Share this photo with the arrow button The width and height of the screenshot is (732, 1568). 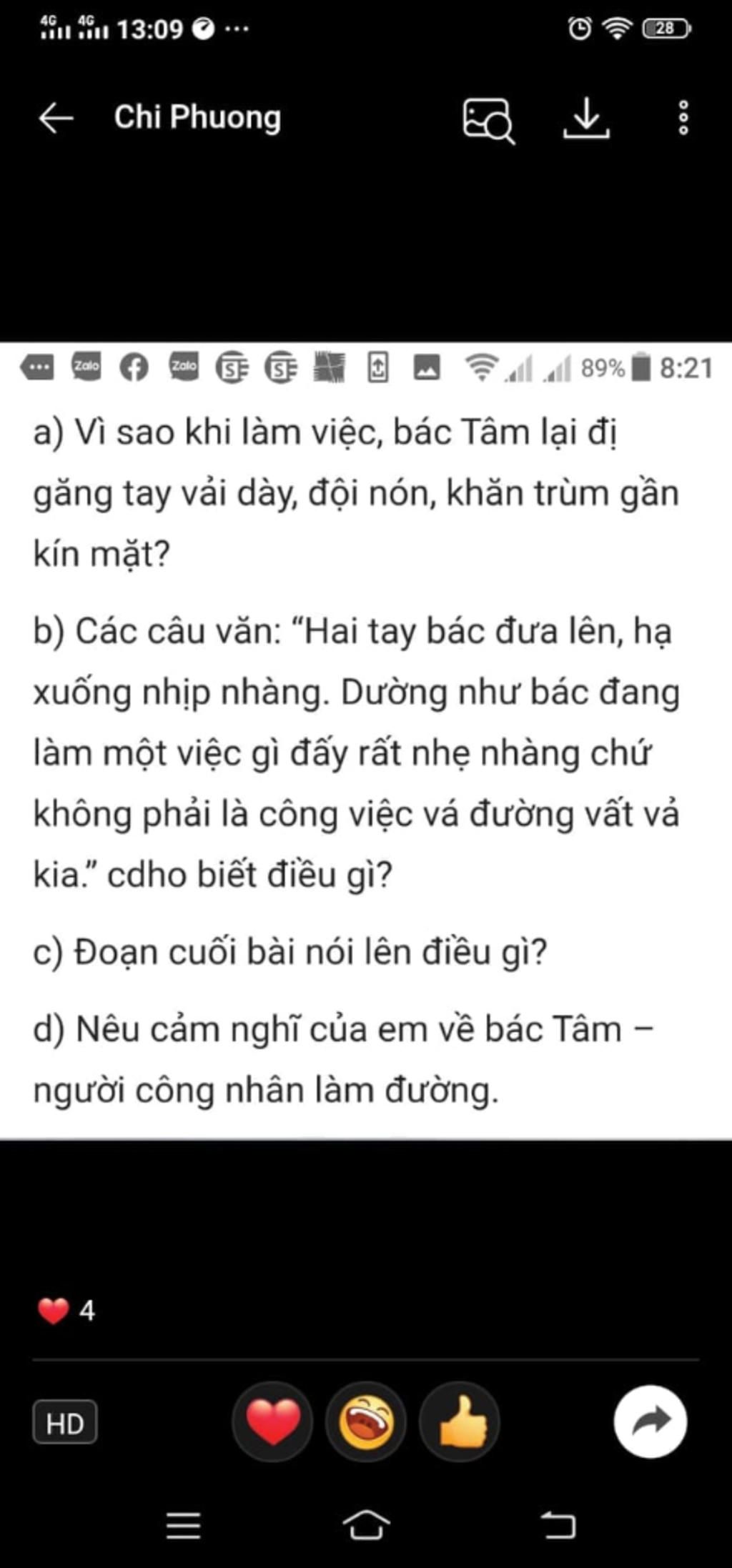(651, 1422)
